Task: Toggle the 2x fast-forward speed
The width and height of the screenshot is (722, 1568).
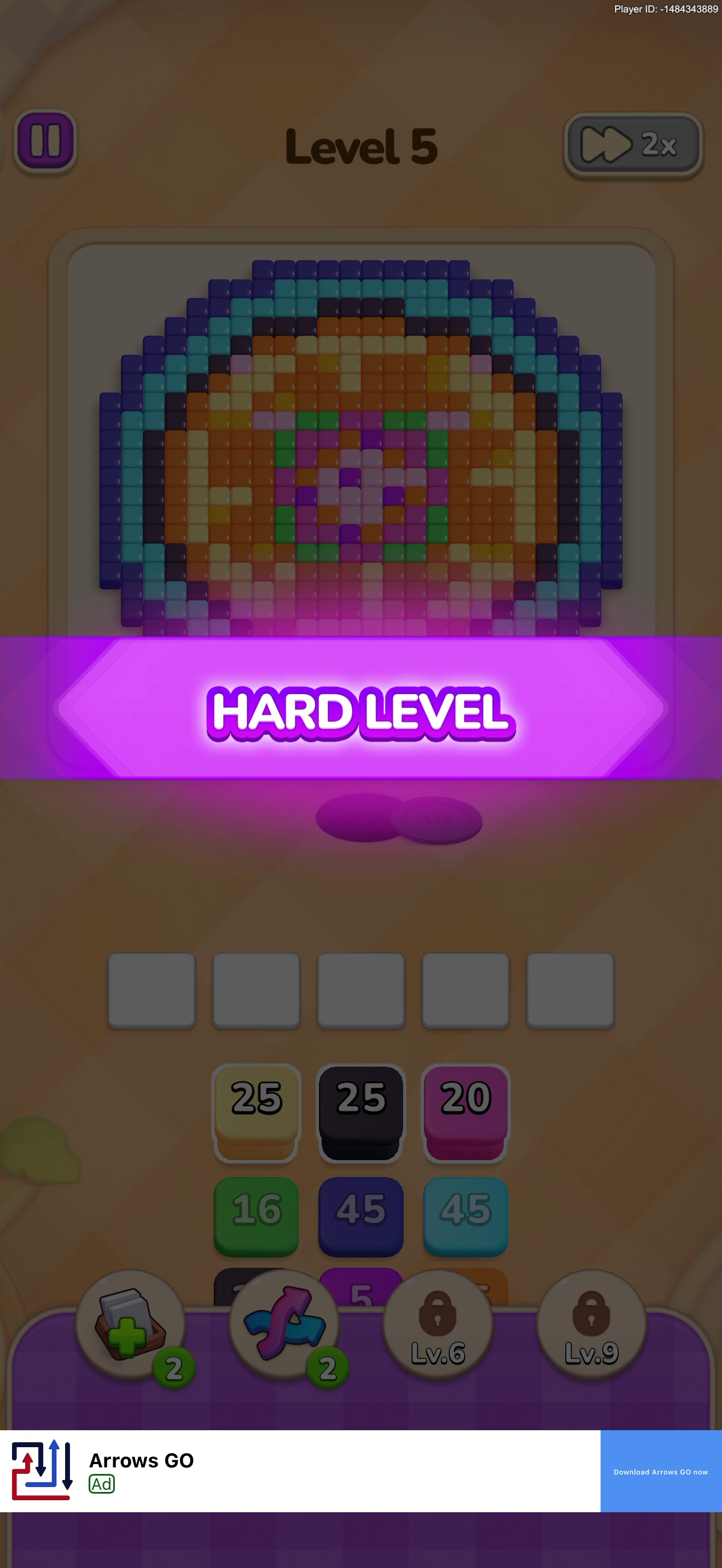Action: 633,145
